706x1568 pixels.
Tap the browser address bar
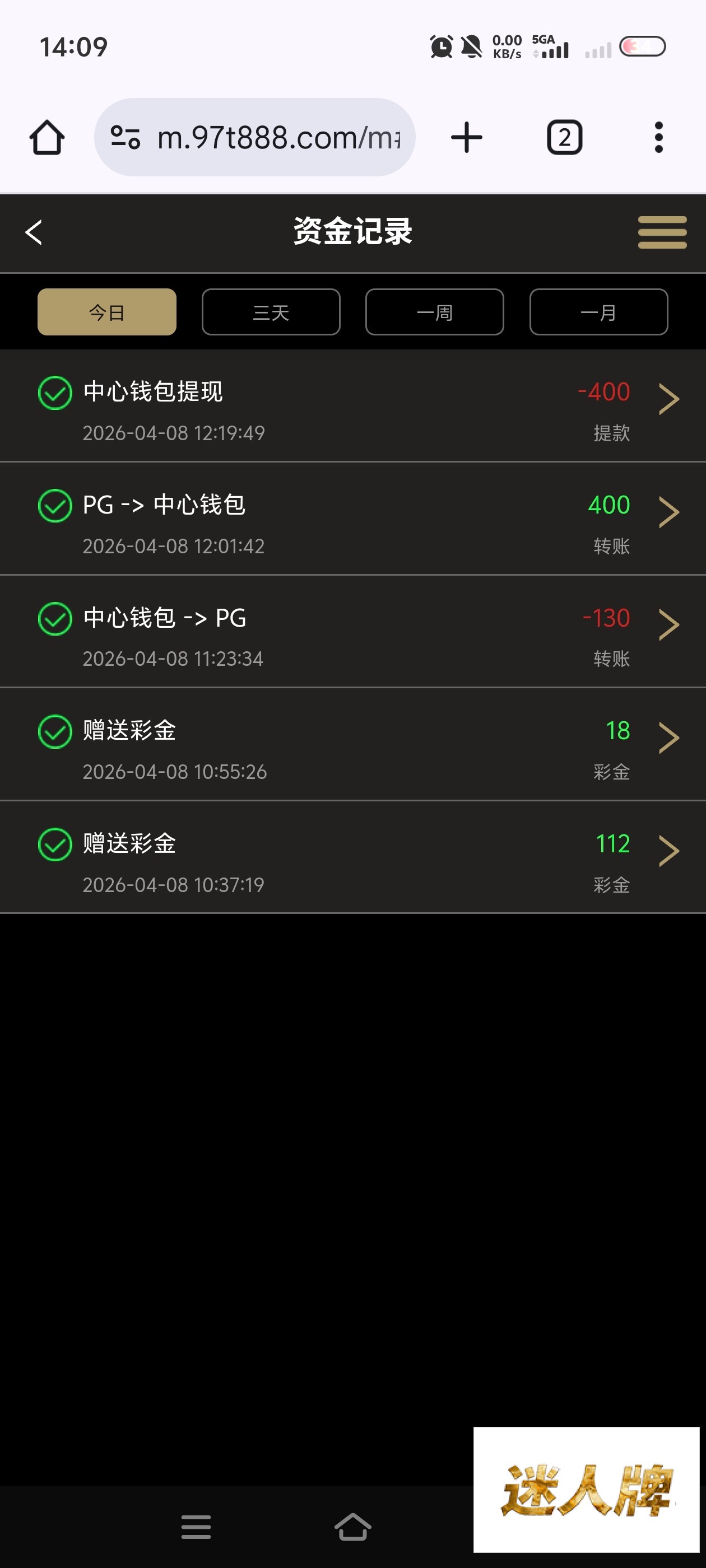click(254, 138)
